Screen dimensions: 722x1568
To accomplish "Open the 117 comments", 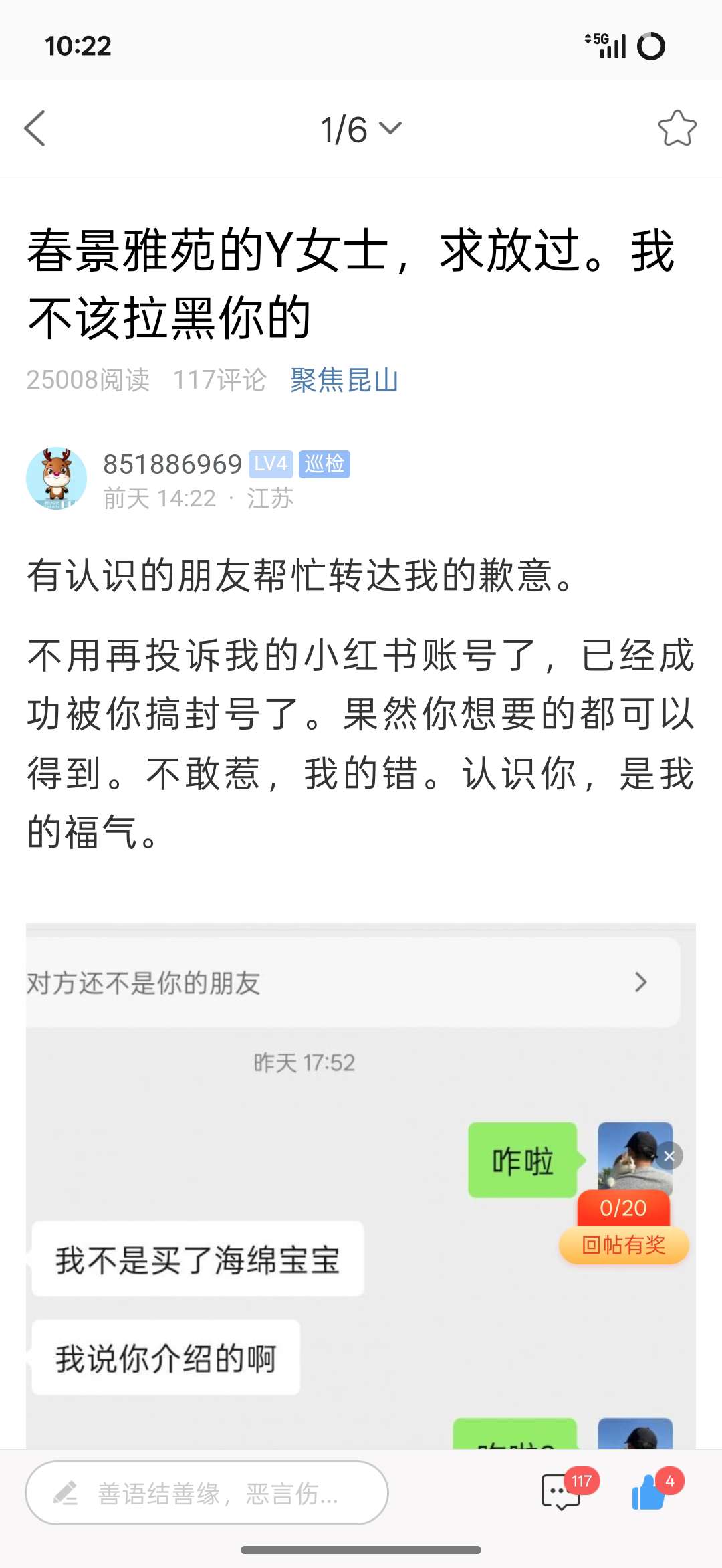I will pos(562,1493).
